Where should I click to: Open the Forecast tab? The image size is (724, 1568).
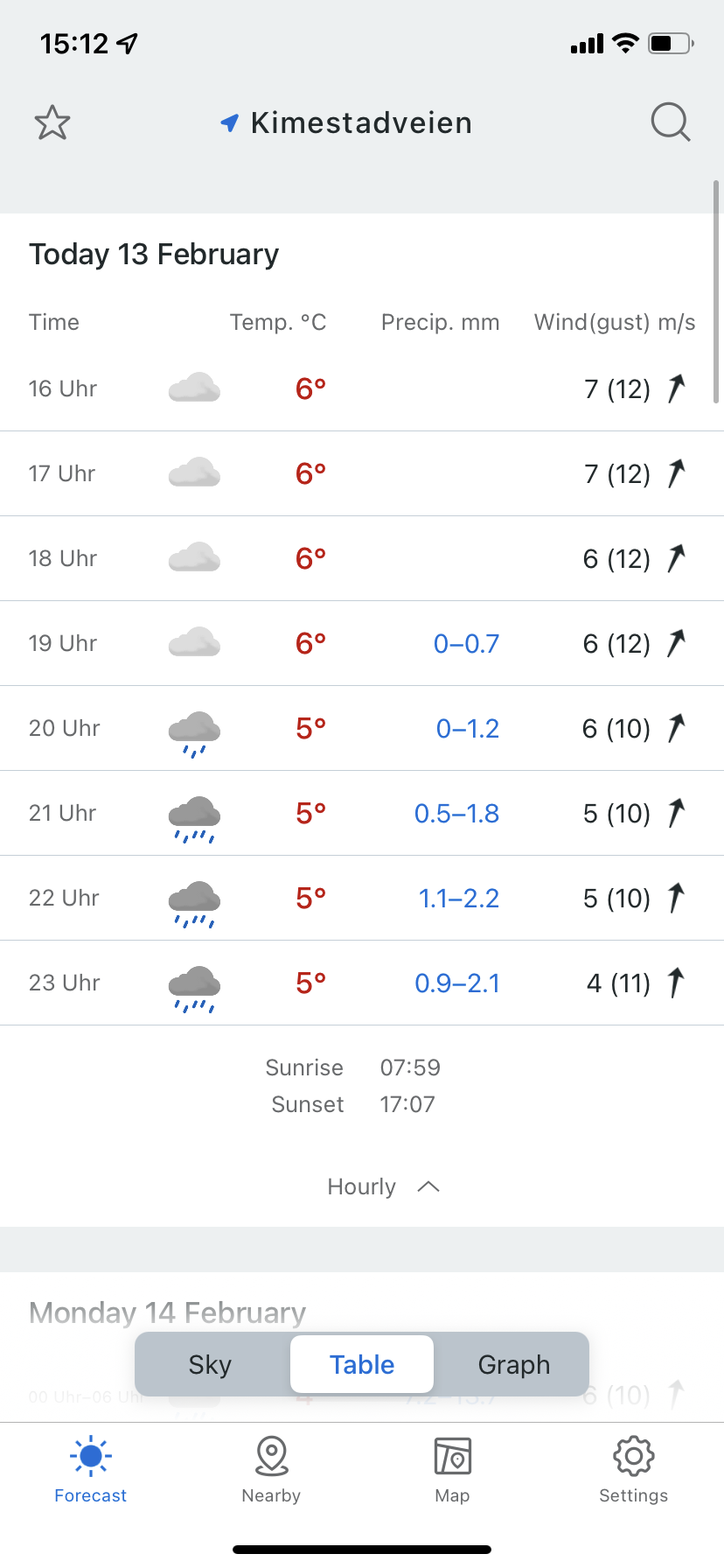click(90, 1470)
